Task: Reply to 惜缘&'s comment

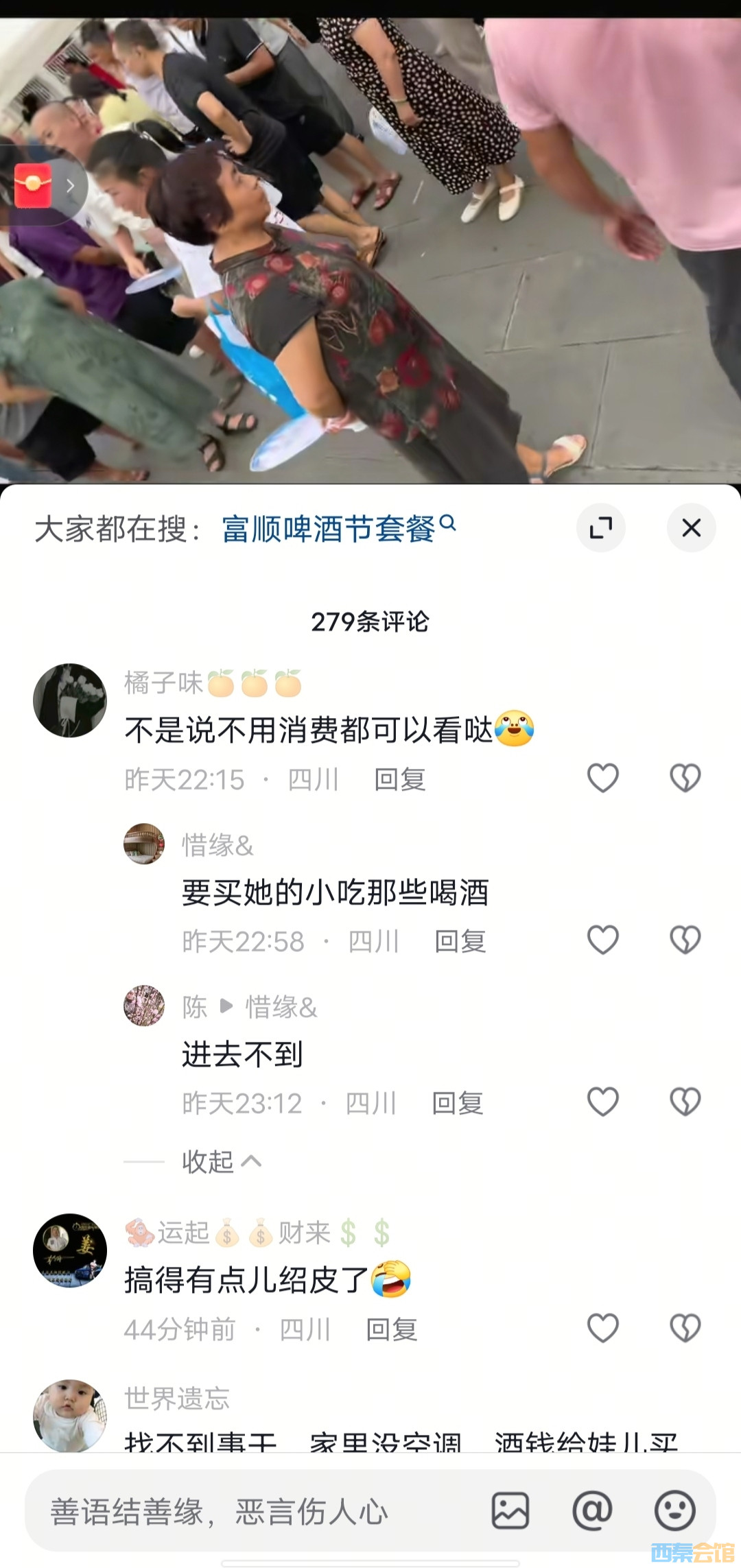Action: 460,942
